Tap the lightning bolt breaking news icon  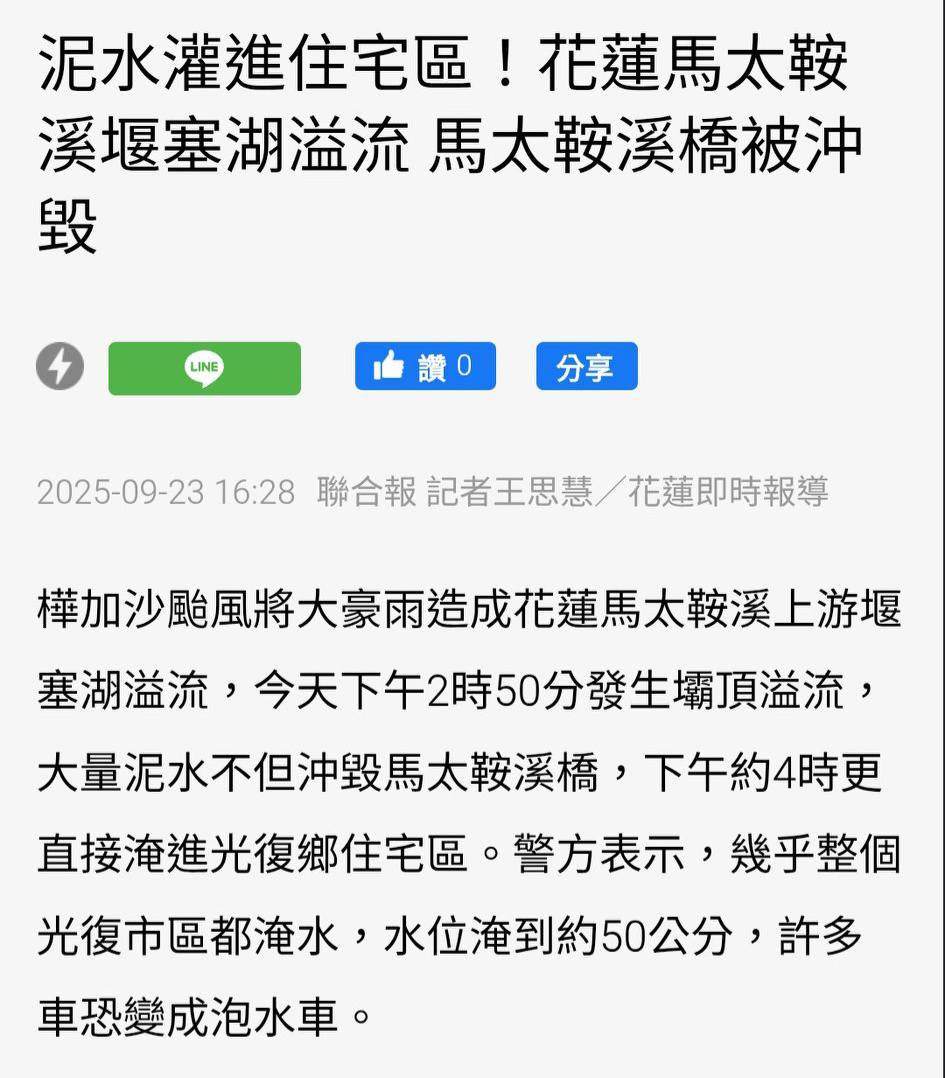click(60, 367)
